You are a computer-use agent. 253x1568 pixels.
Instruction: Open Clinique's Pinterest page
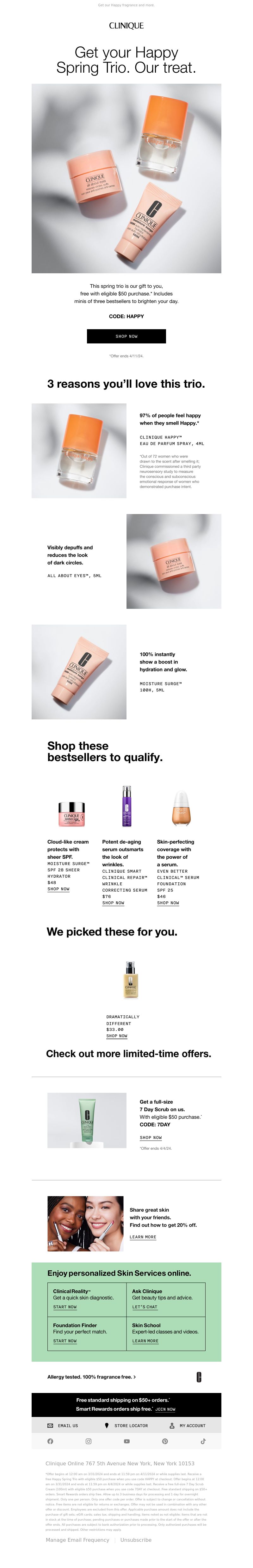point(164,1441)
